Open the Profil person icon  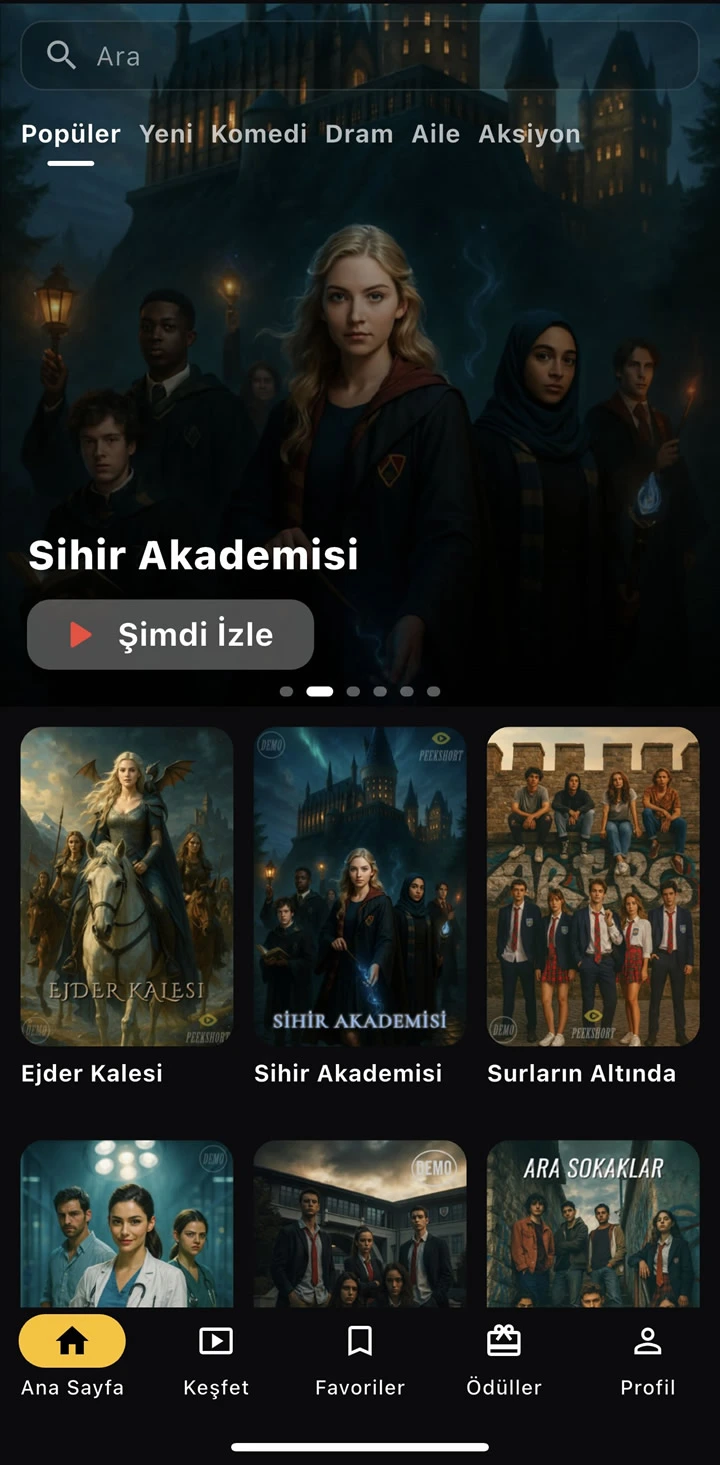coord(648,1339)
